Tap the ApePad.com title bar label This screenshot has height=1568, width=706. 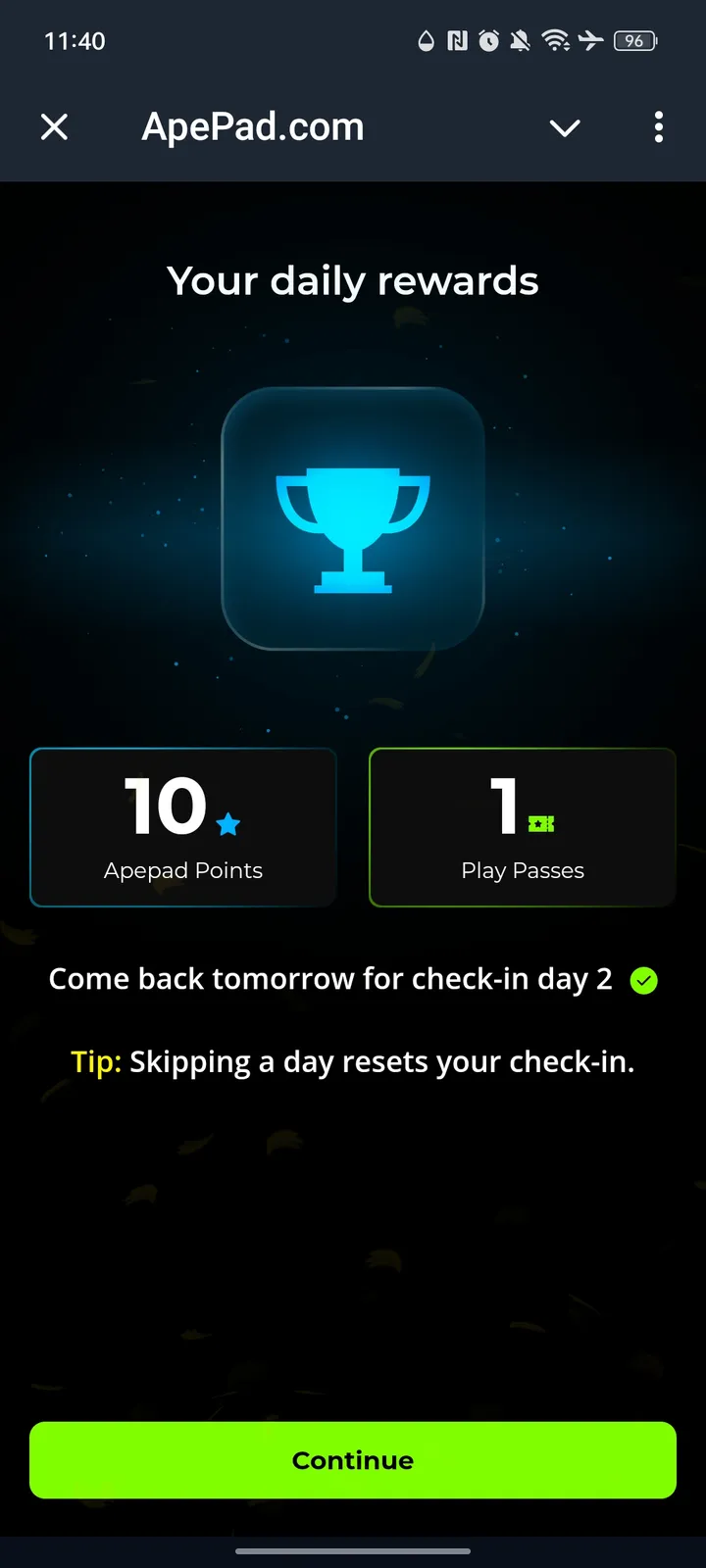252,126
